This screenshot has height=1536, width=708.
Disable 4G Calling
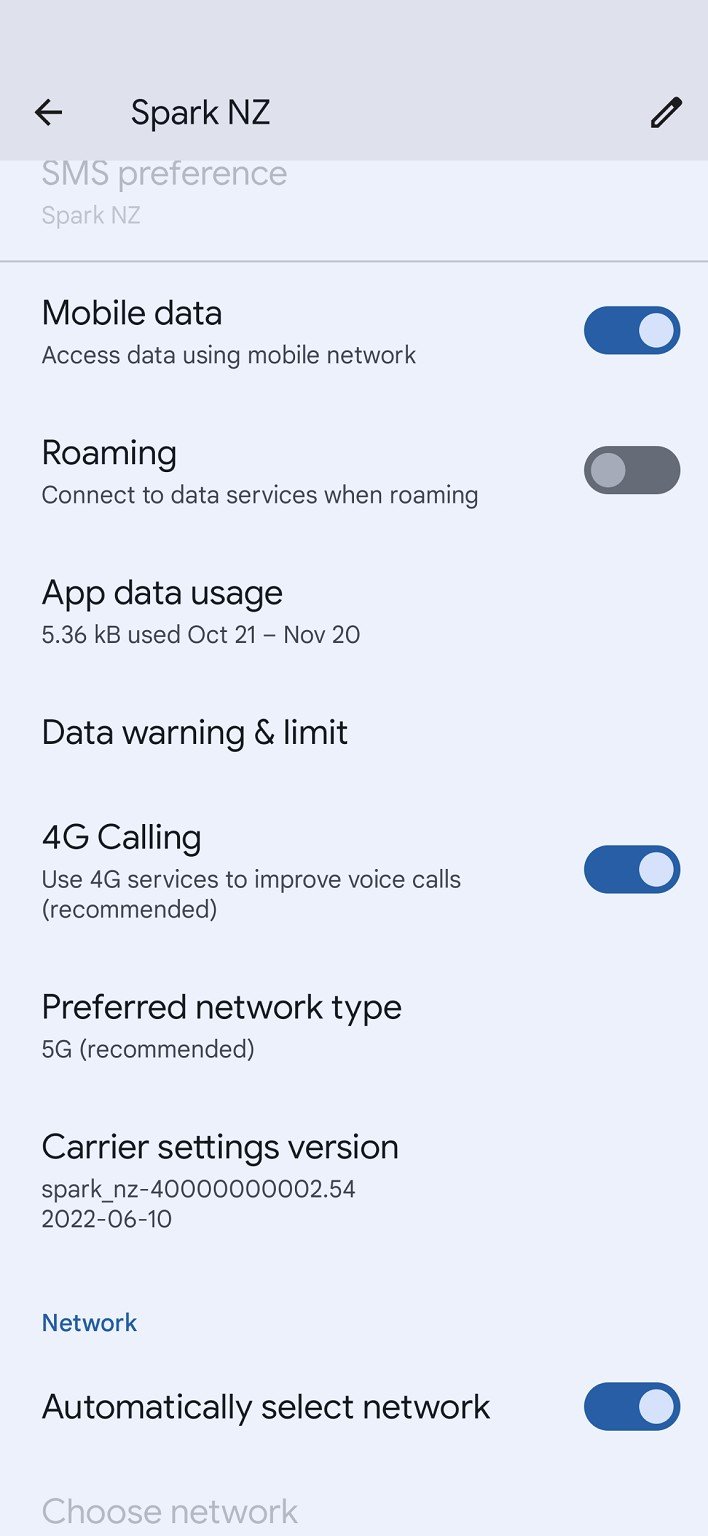coord(632,870)
